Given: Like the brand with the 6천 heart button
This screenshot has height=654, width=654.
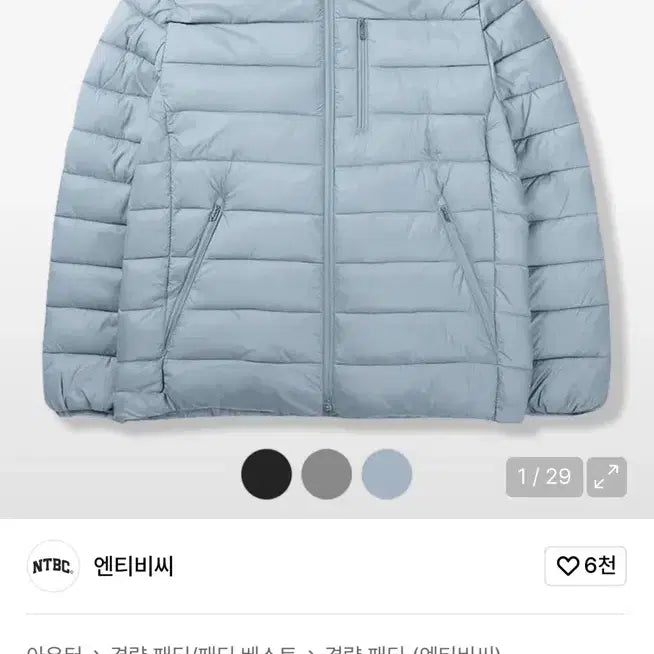Looking at the screenshot, I should 586,566.
